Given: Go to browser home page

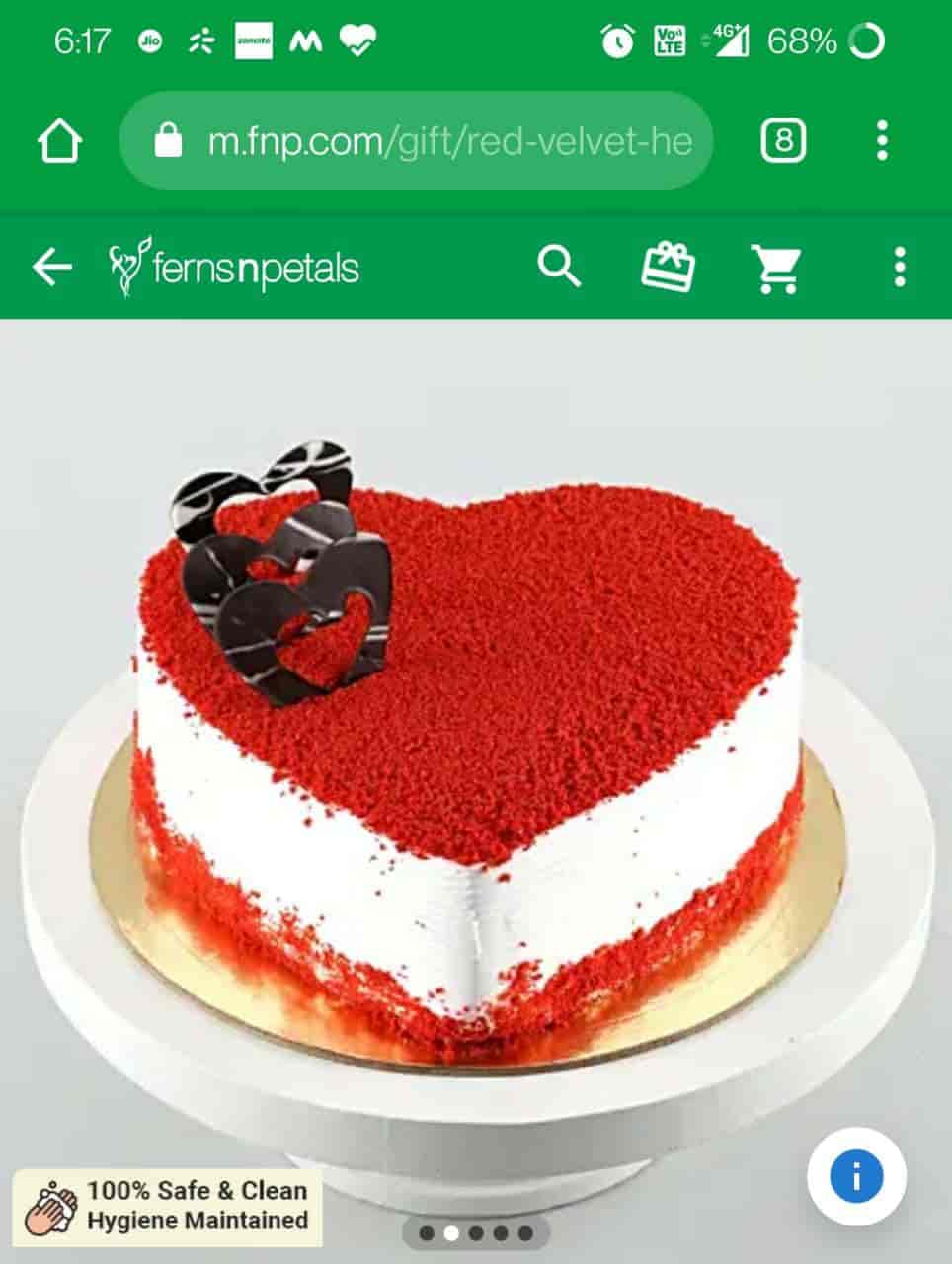Looking at the screenshot, I should pos(59,141).
